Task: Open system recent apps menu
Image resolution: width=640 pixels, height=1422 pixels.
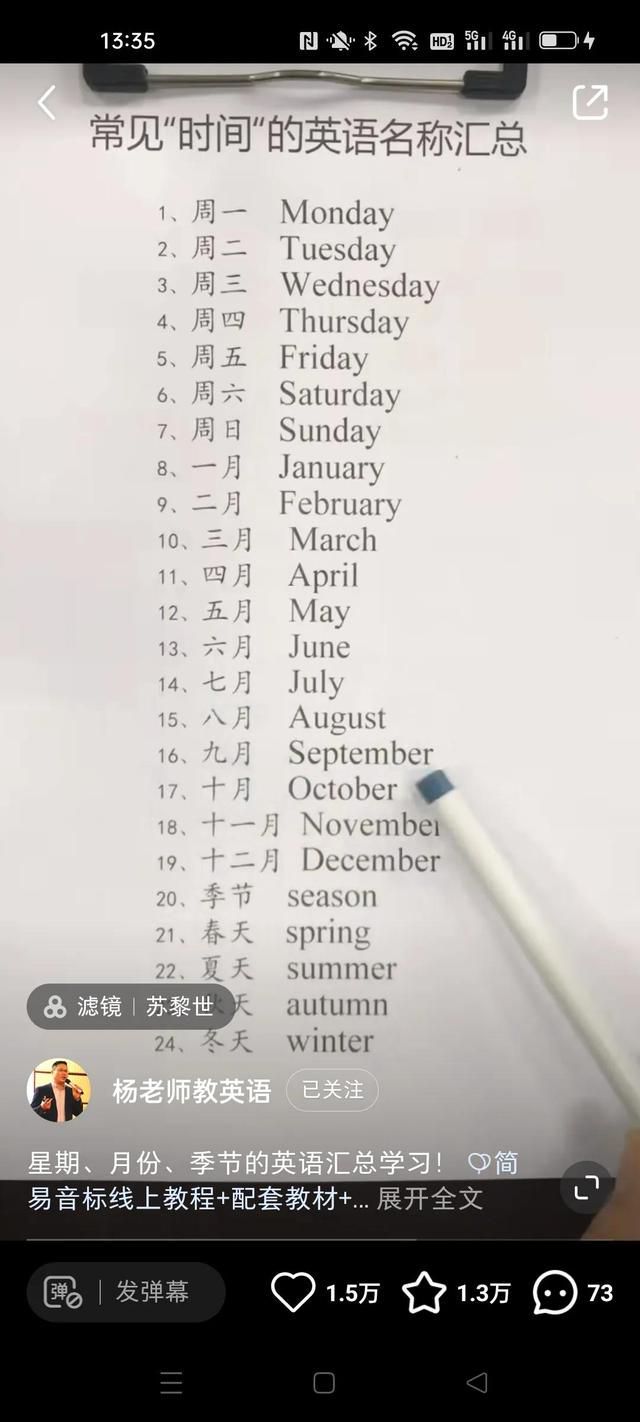Action: coord(171,1383)
